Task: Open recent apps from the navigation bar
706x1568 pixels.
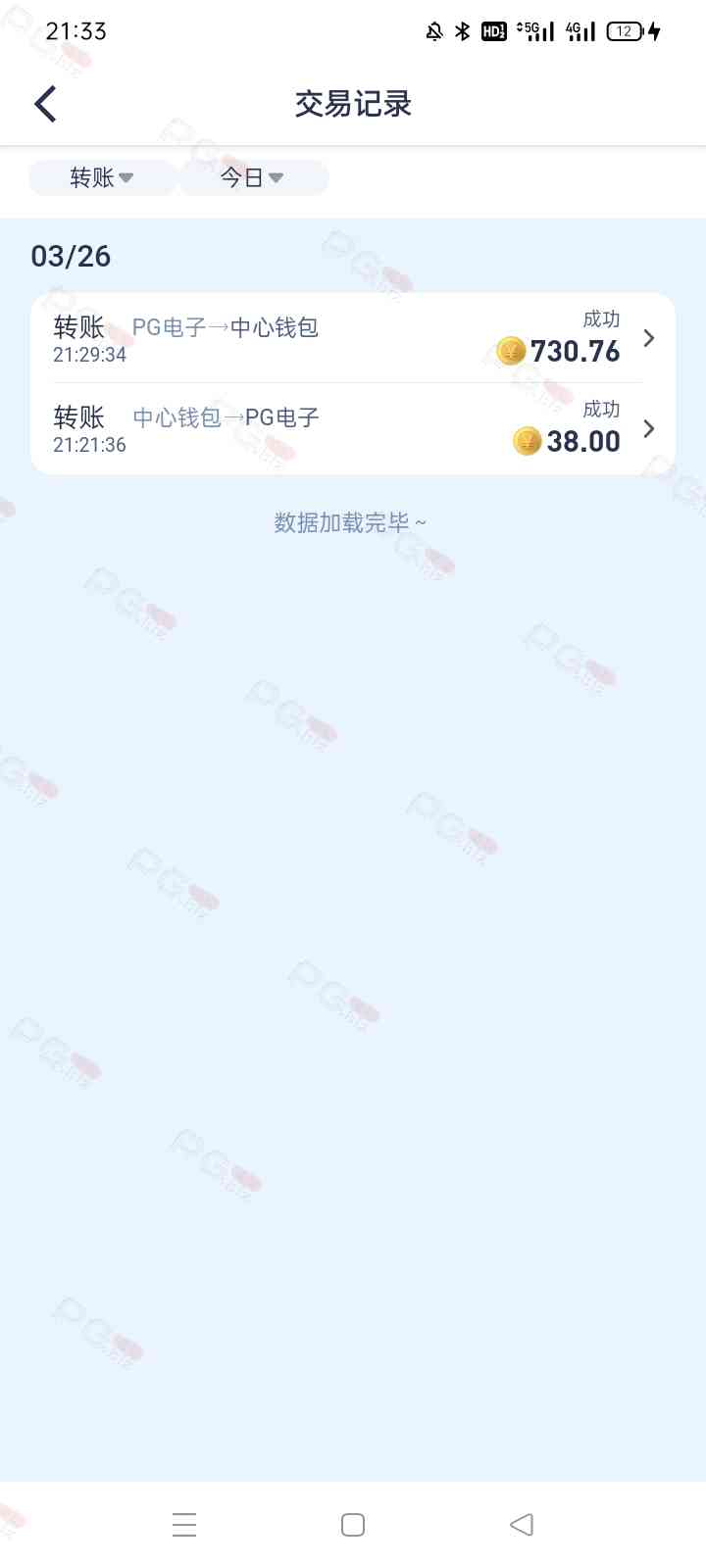Action: pos(184,1525)
